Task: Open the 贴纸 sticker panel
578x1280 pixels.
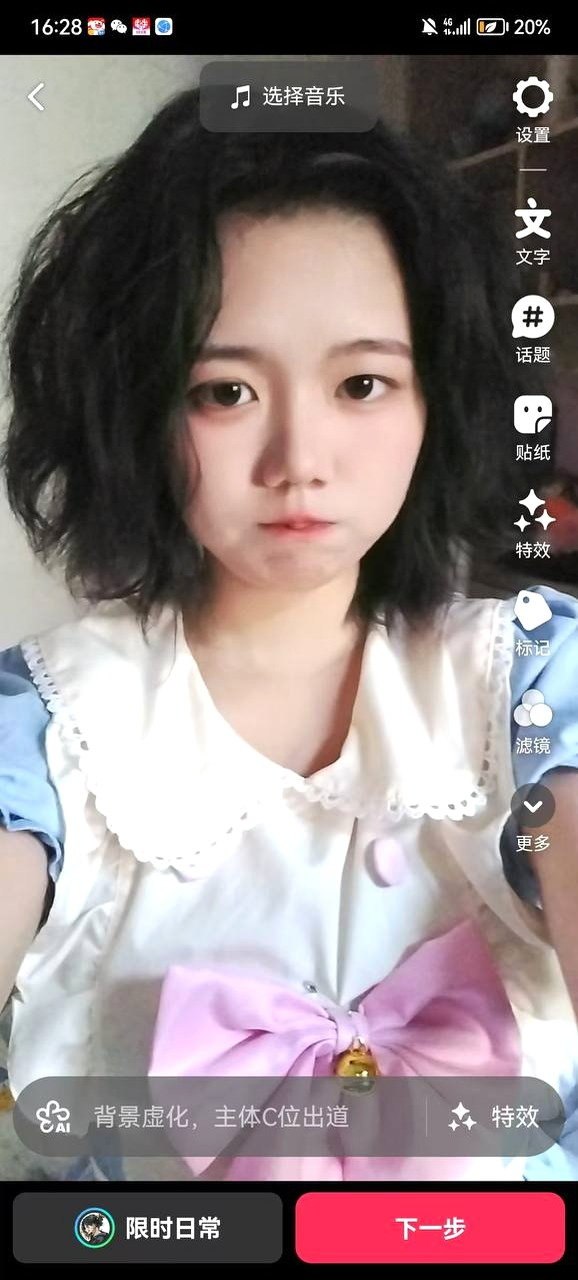Action: click(x=533, y=428)
